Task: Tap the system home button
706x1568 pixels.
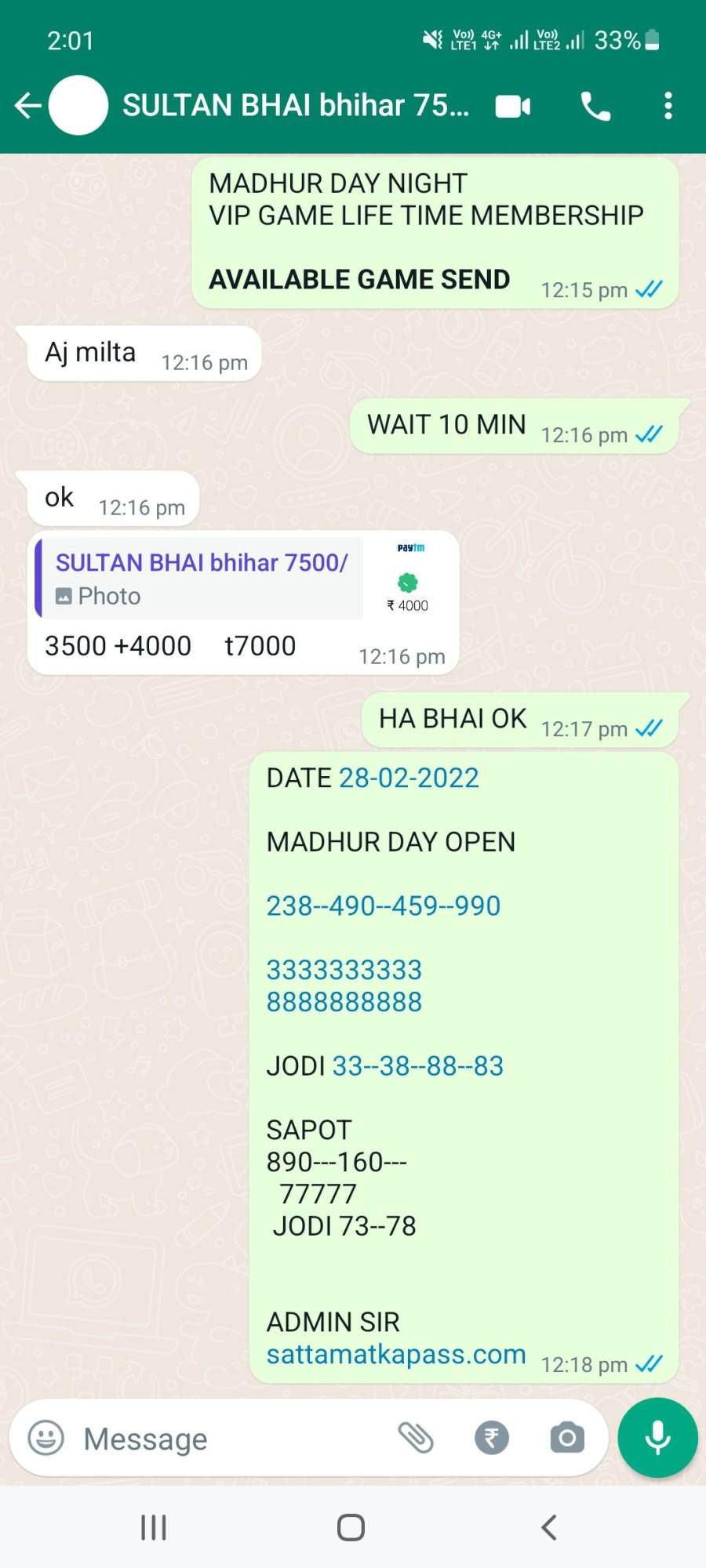Action: tap(351, 1527)
